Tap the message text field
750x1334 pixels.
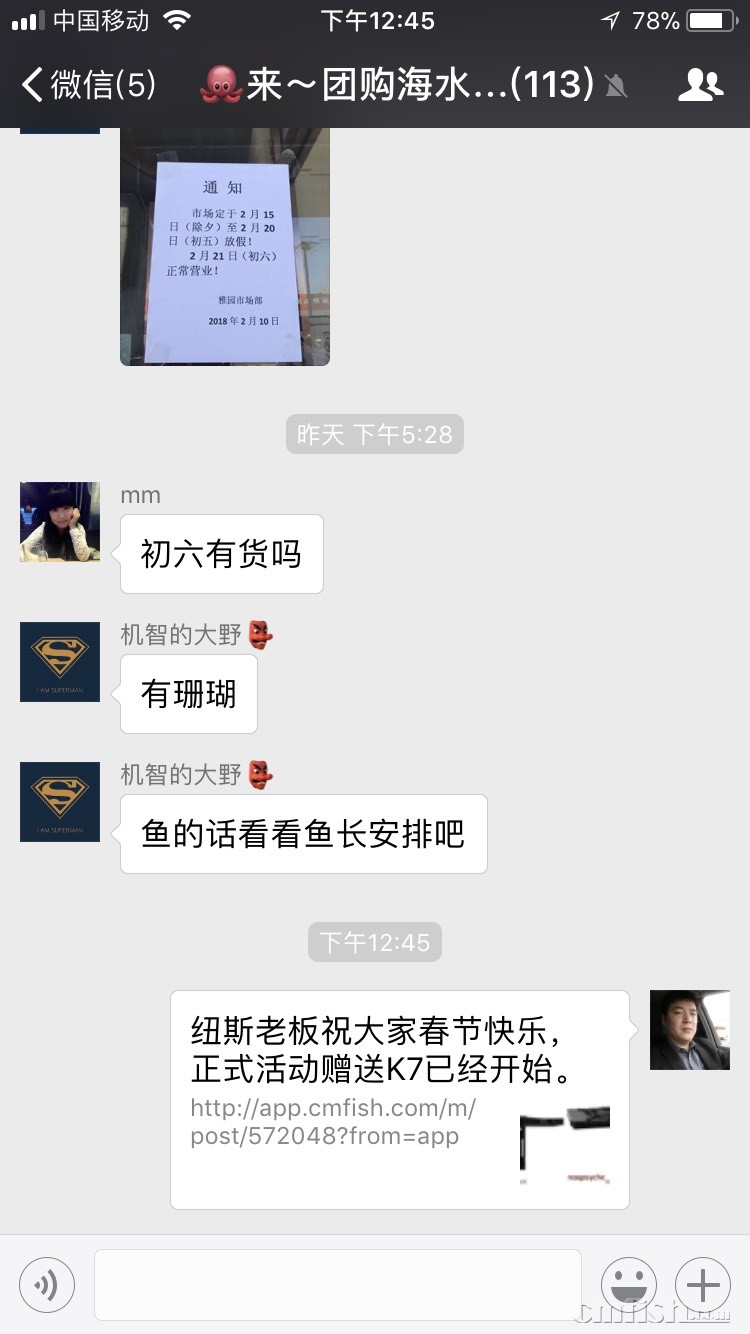pyautogui.click(x=337, y=1285)
